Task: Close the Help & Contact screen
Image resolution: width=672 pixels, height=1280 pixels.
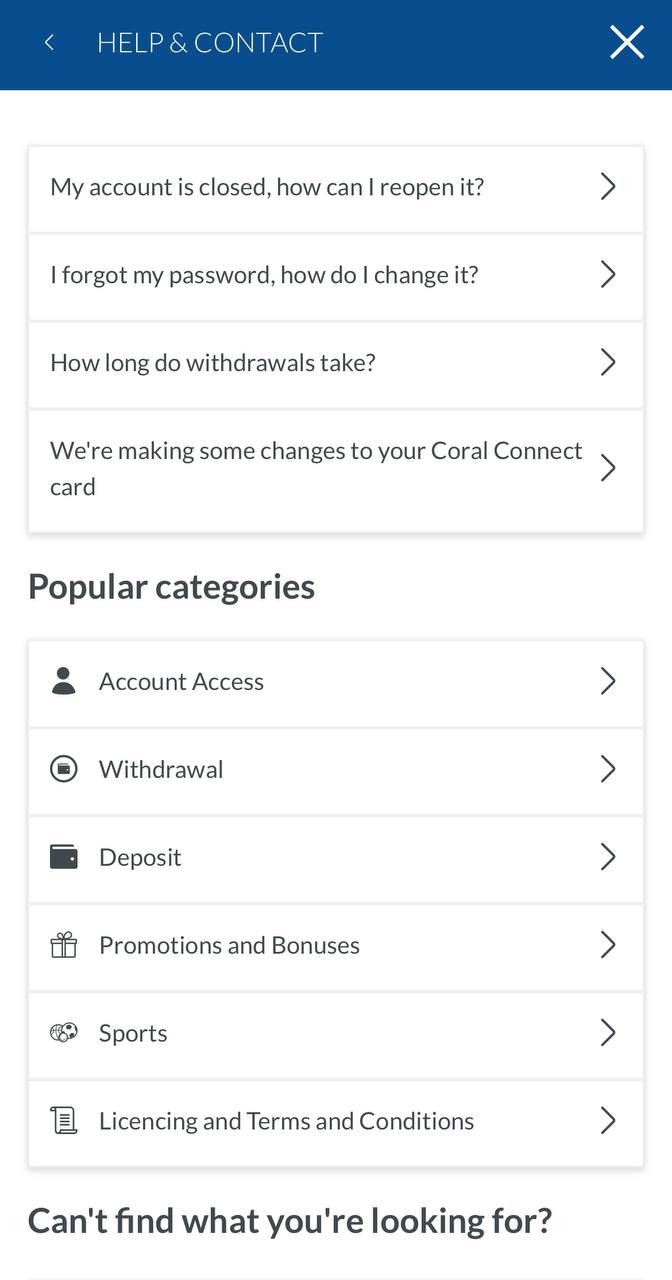Action: (627, 43)
